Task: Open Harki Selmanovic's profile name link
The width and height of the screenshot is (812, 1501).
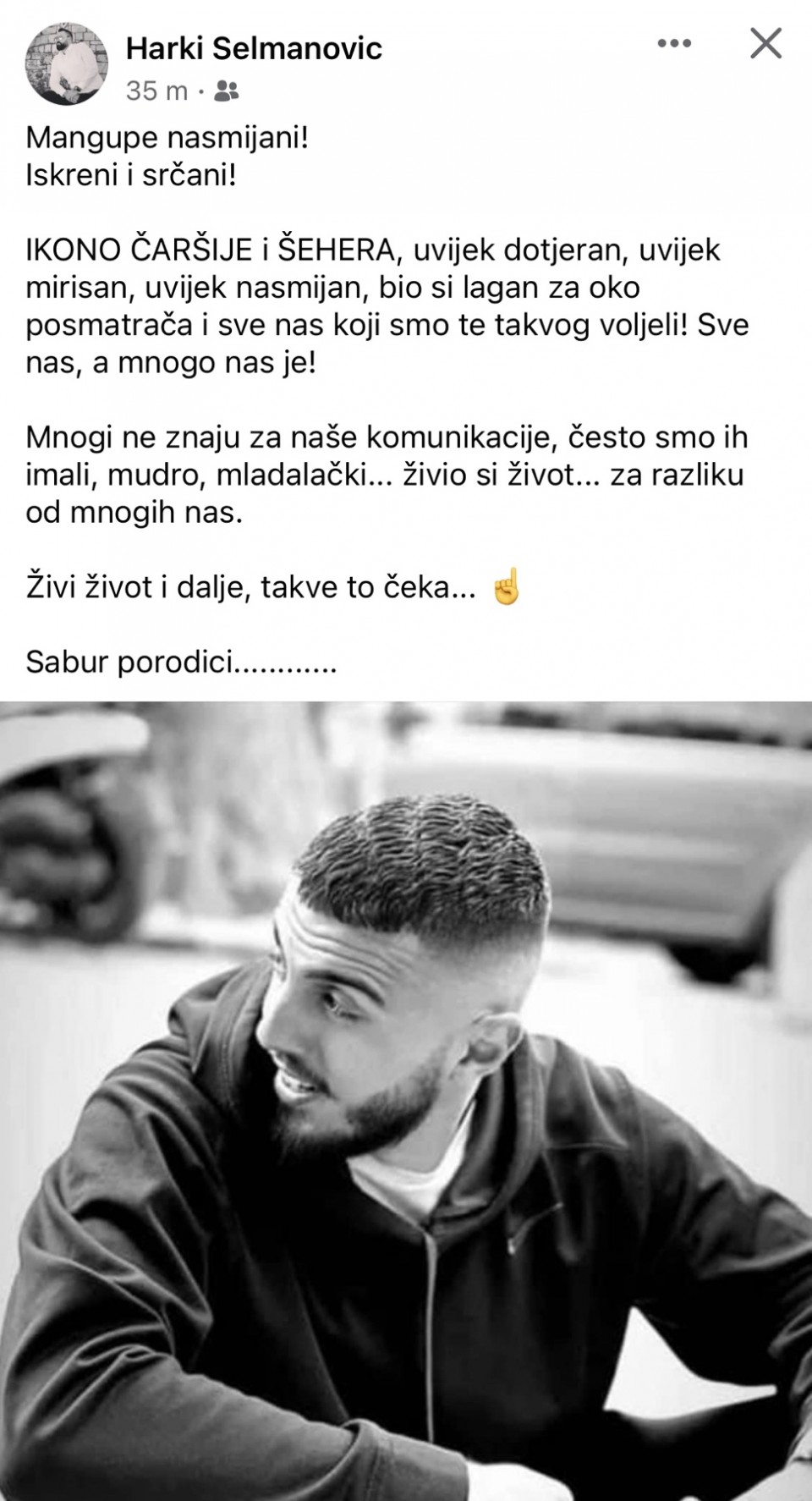Action: tap(254, 48)
